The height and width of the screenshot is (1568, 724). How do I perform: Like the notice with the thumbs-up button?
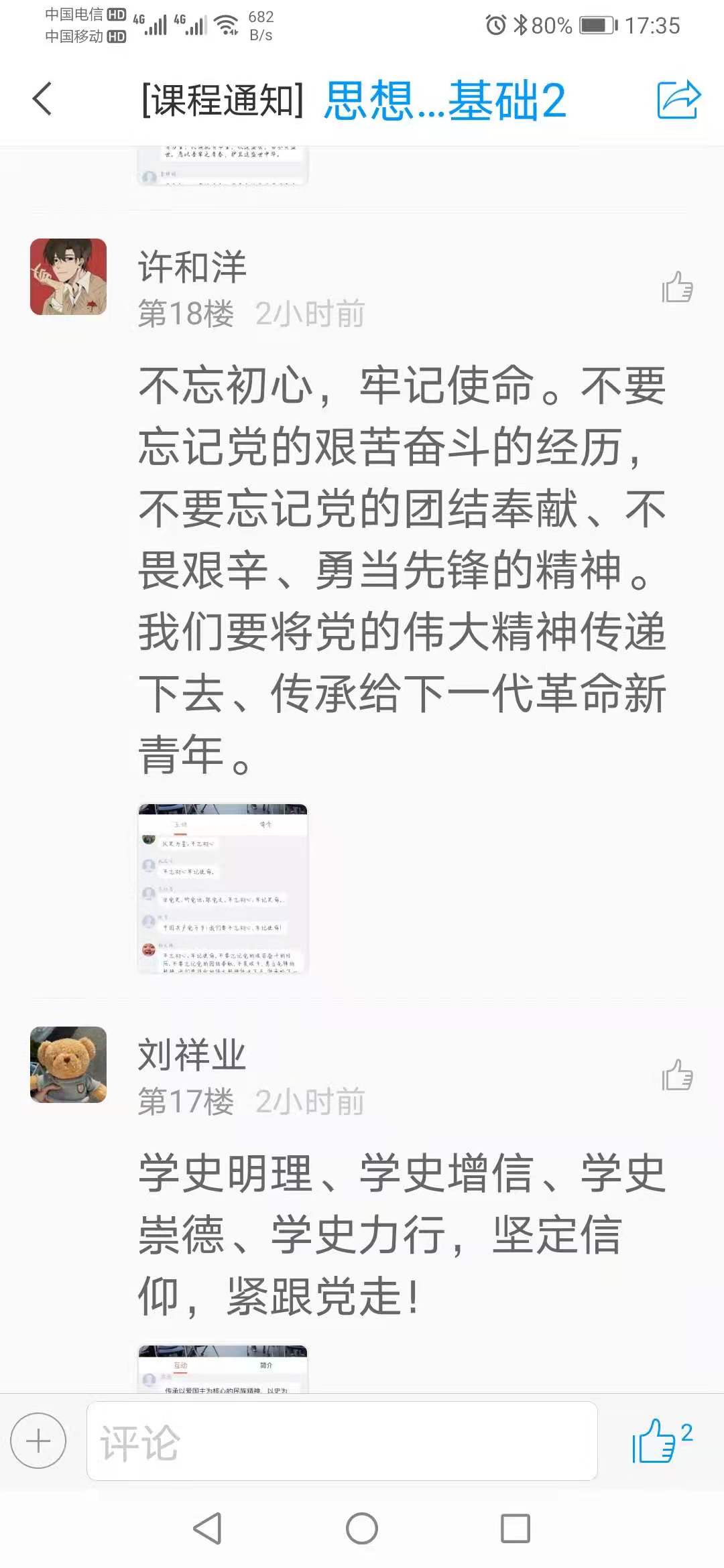point(655,1441)
